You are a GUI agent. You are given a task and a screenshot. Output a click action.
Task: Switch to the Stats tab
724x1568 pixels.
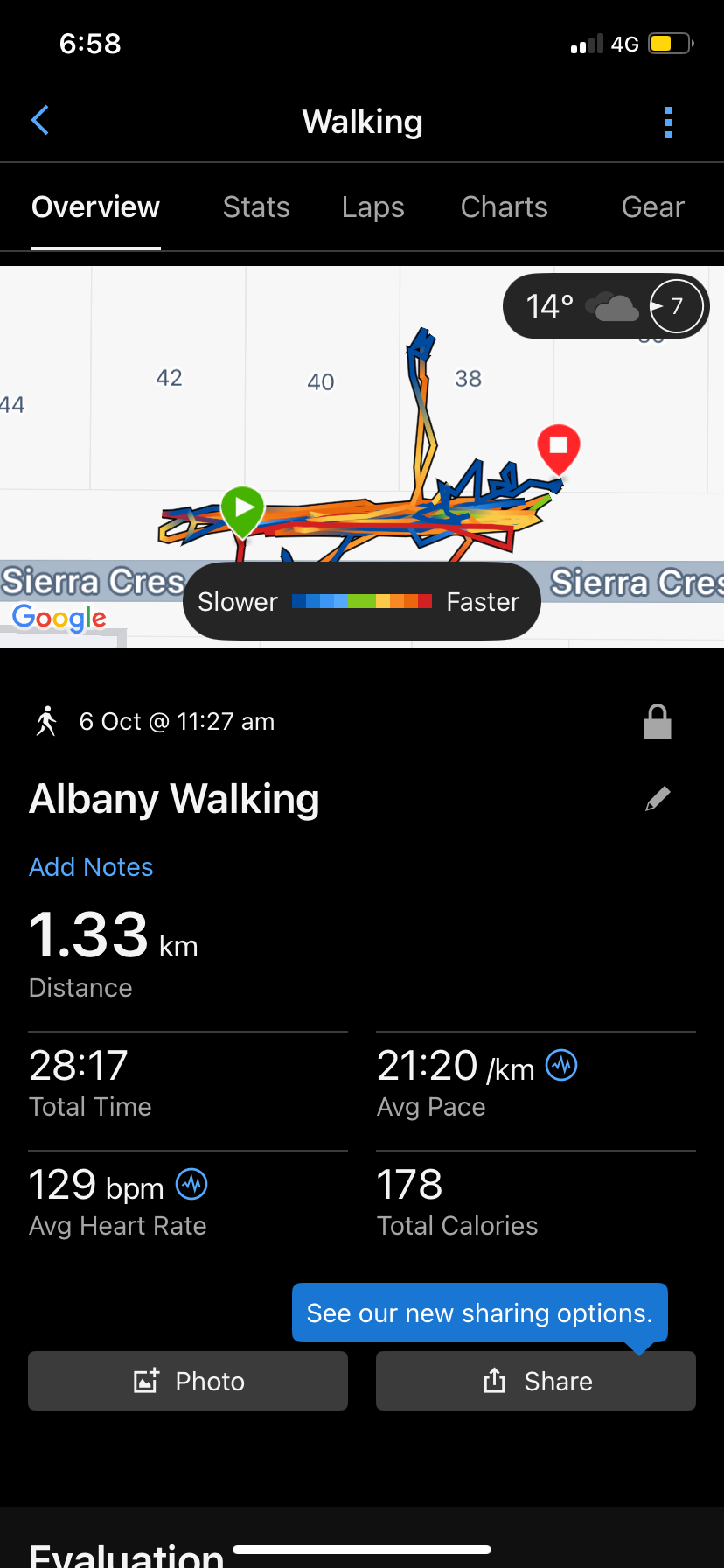pyautogui.click(x=256, y=207)
